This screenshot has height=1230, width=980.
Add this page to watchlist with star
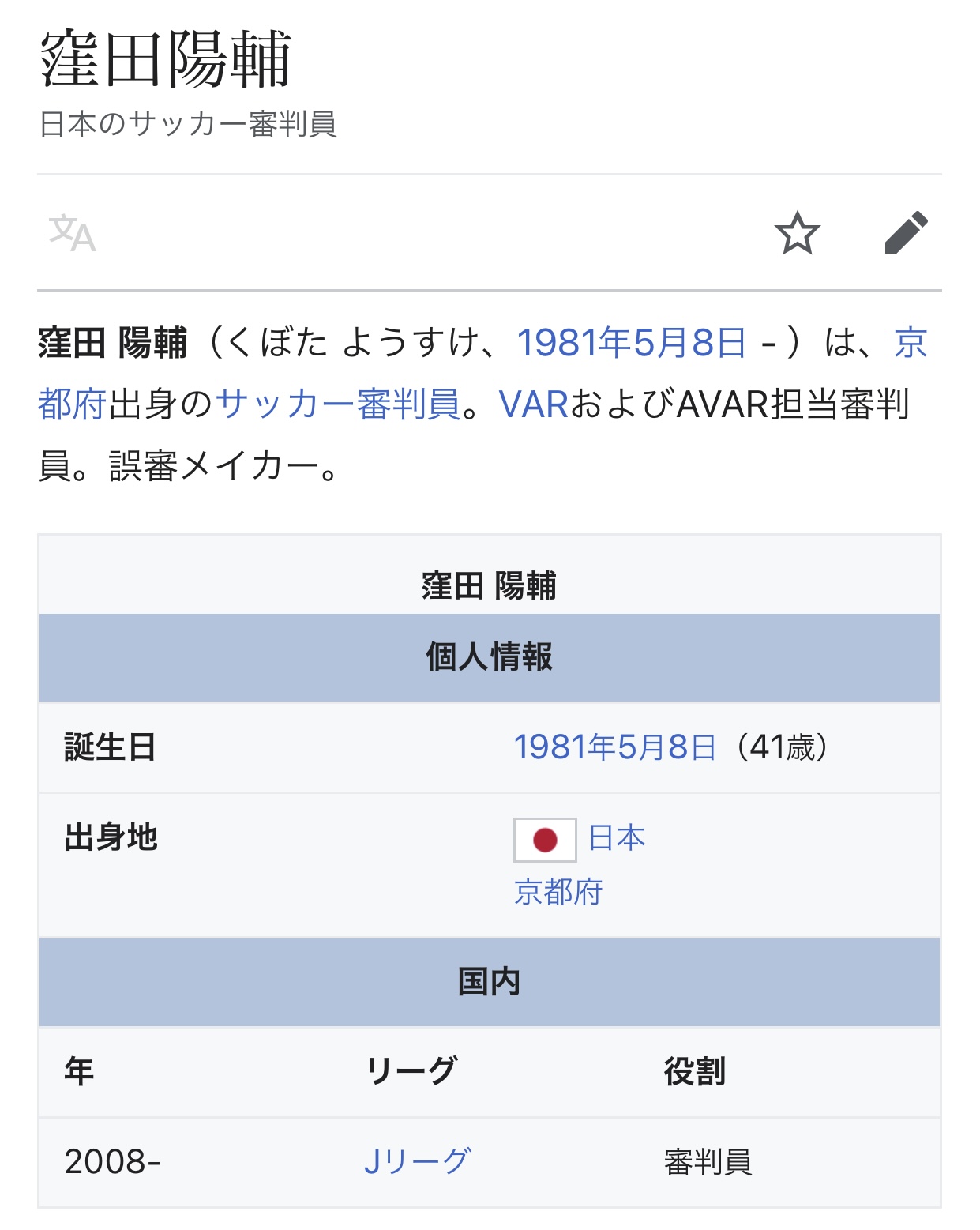point(797,233)
